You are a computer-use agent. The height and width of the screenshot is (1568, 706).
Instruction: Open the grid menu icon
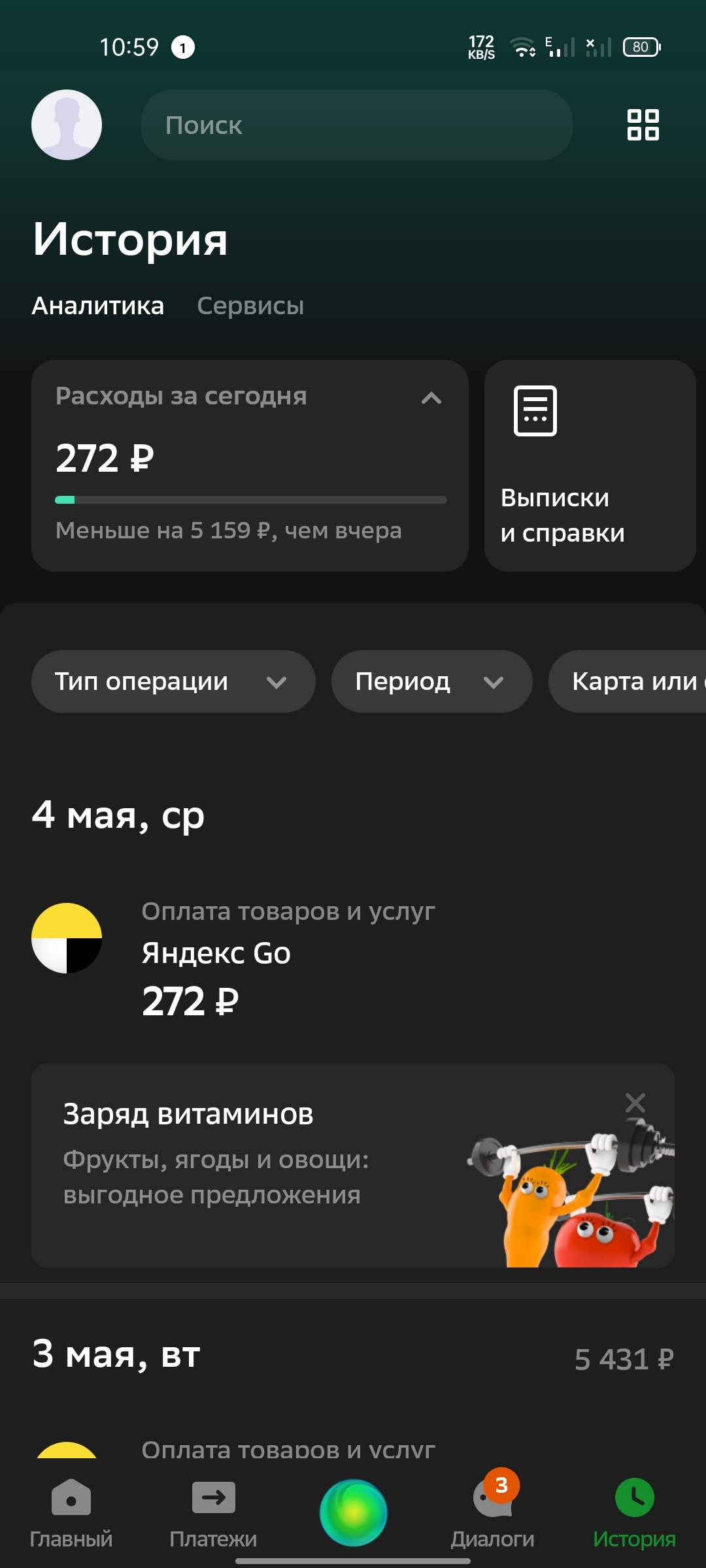643,125
